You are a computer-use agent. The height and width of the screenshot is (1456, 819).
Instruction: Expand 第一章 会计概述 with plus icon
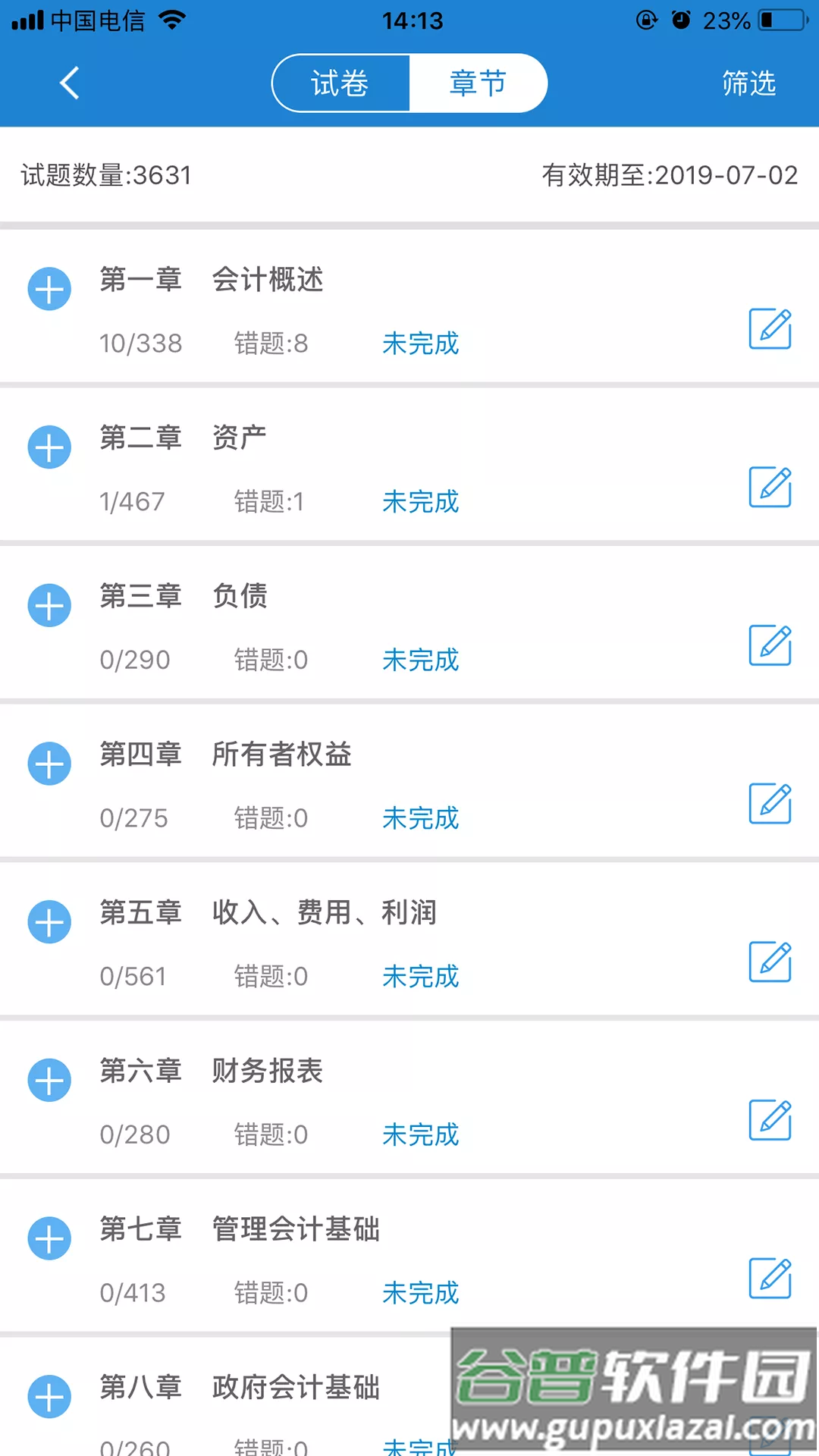click(x=49, y=289)
